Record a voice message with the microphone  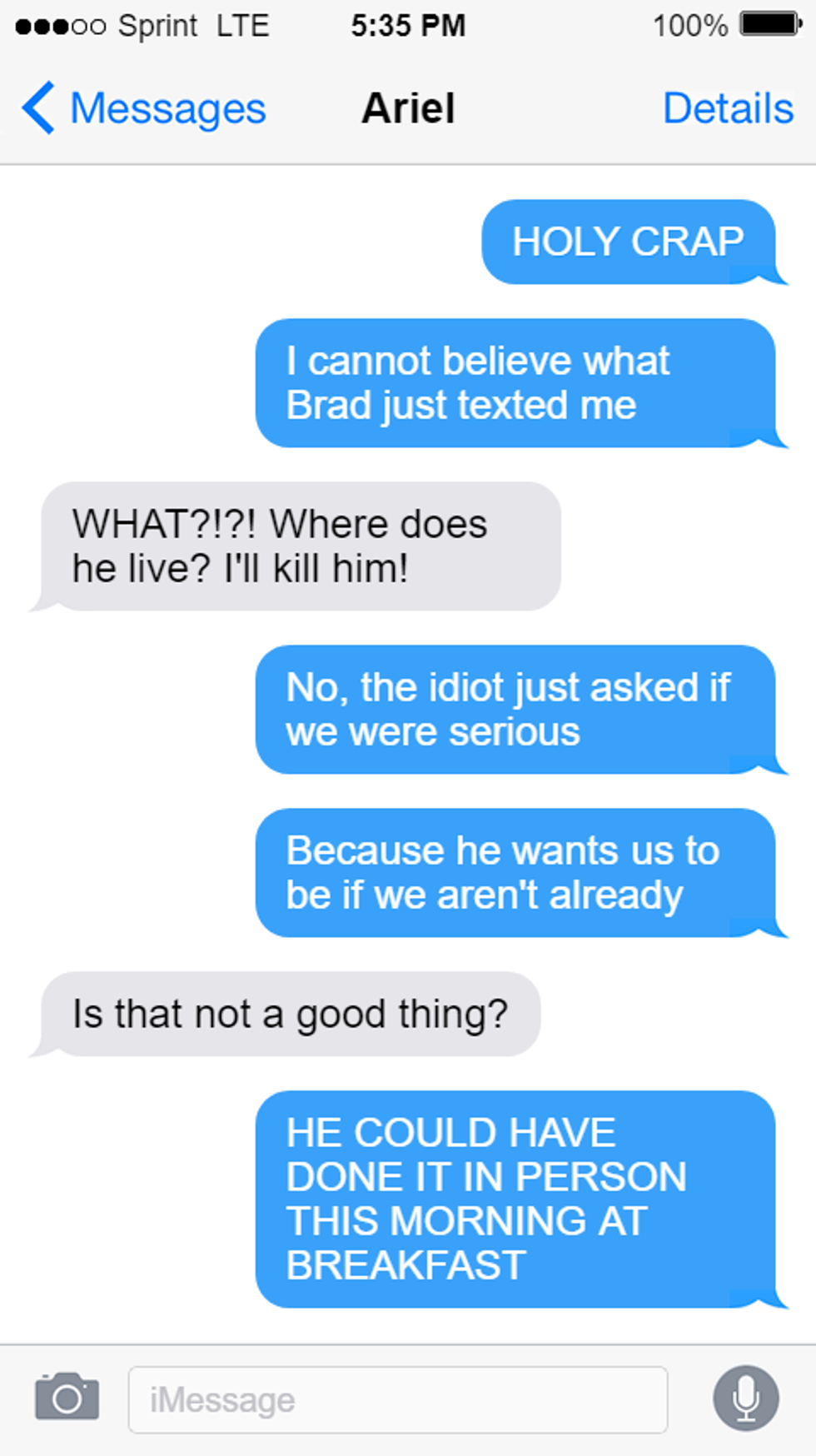coord(745,1398)
